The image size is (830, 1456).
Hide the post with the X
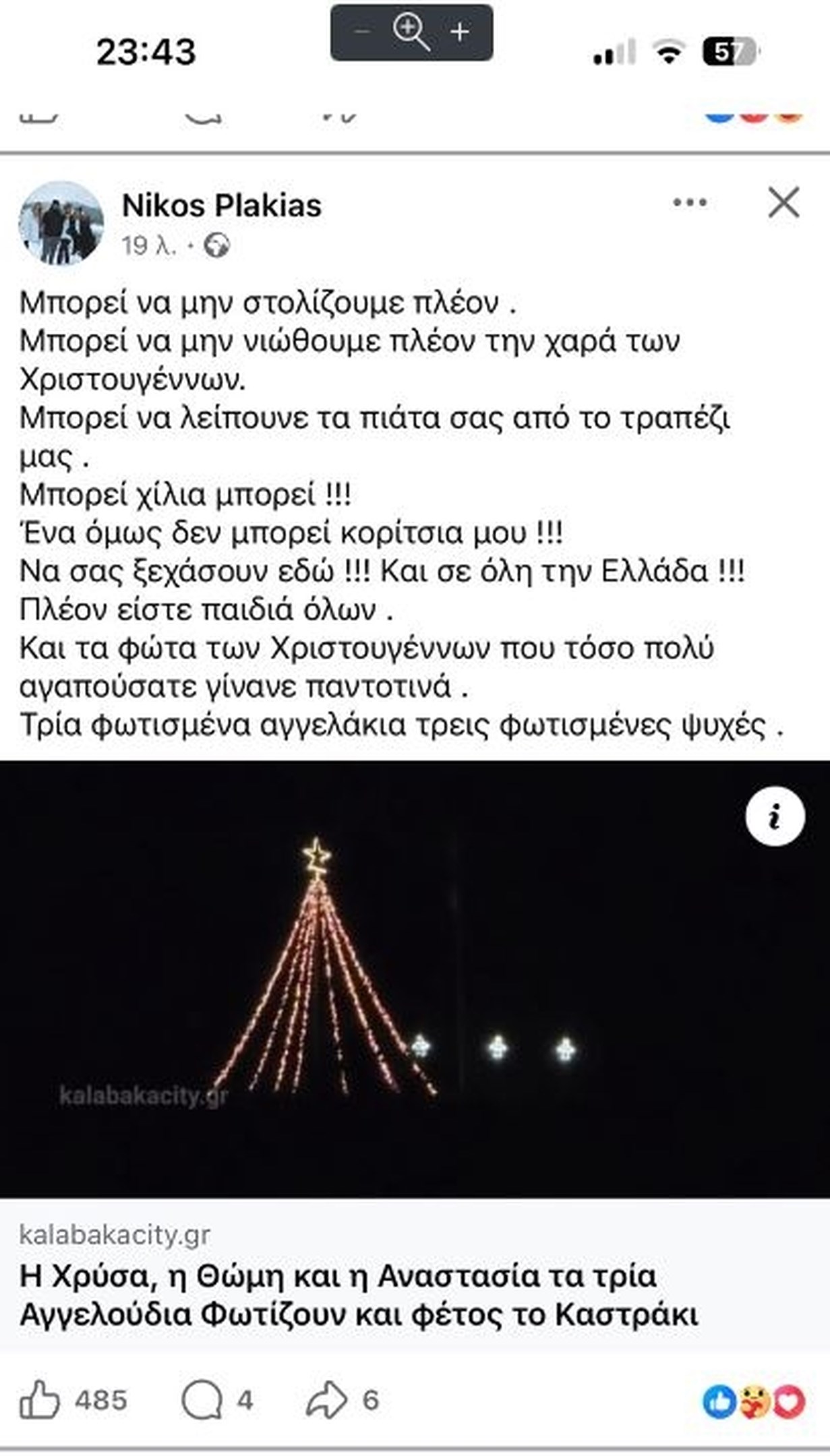pos(783,202)
